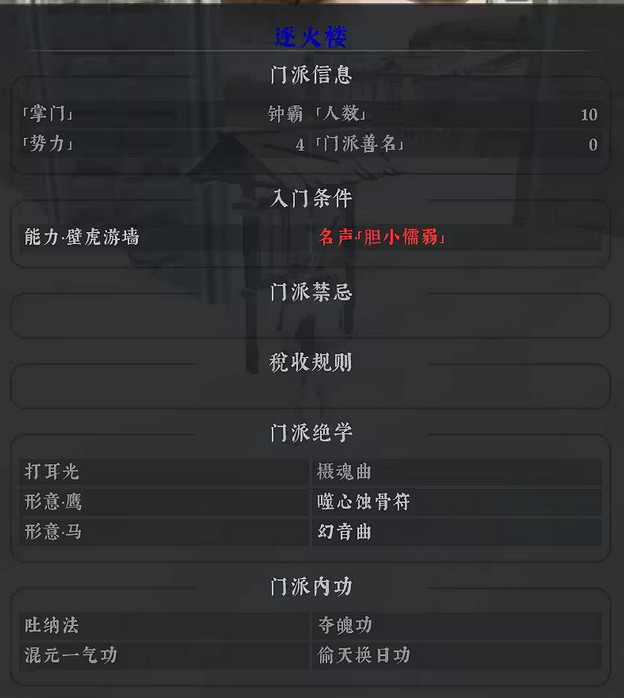This screenshot has height=698, width=624.
Task: View the 摄魂曲 skill details
Action: tap(345, 471)
